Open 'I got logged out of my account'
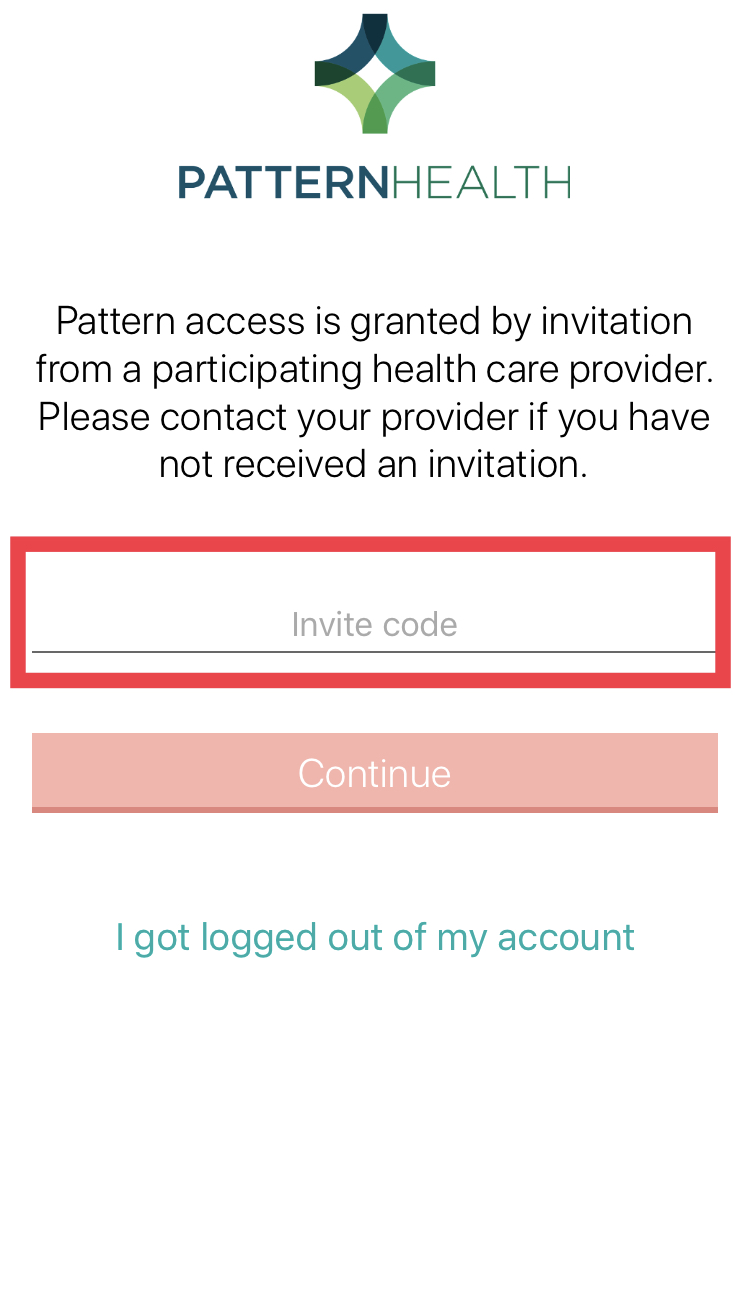 [x=374, y=937]
